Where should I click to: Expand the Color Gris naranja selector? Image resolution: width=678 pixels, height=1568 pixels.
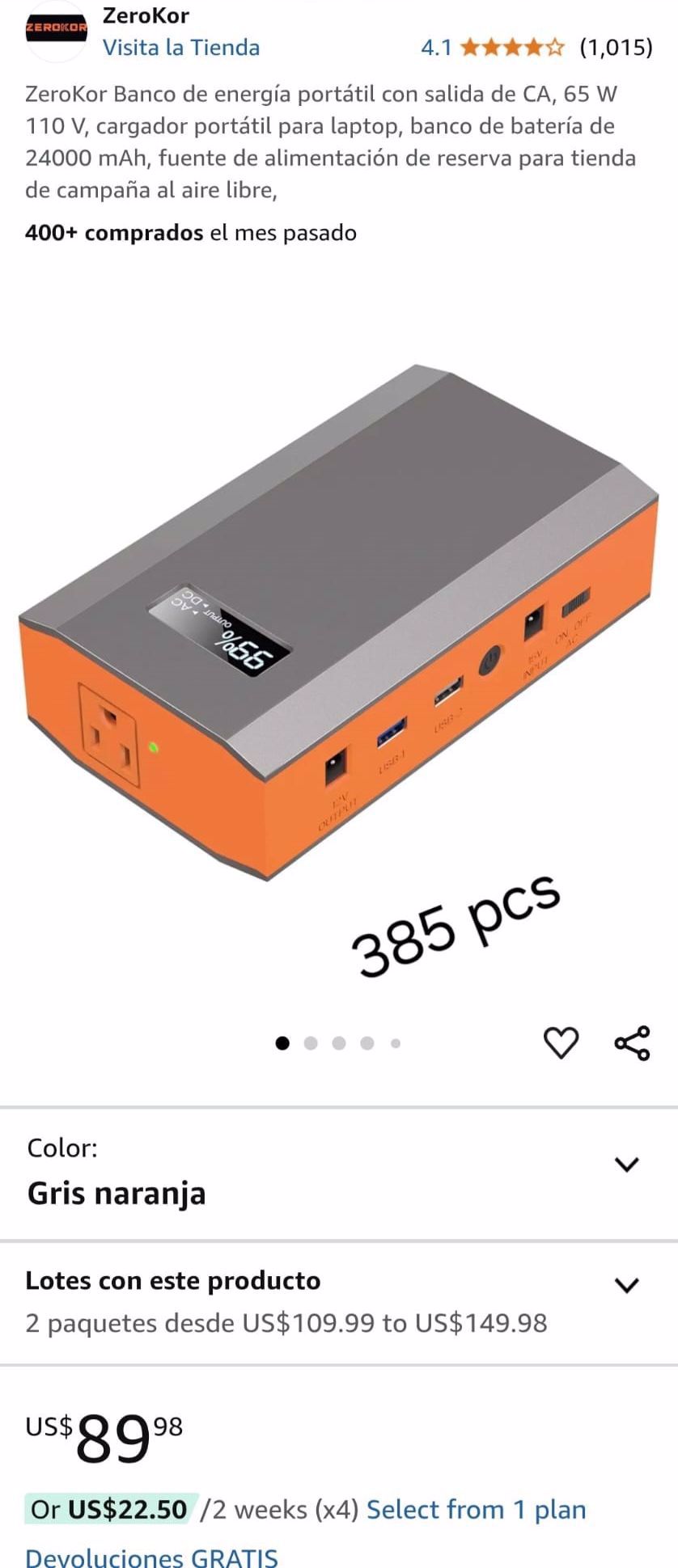coord(626,1164)
